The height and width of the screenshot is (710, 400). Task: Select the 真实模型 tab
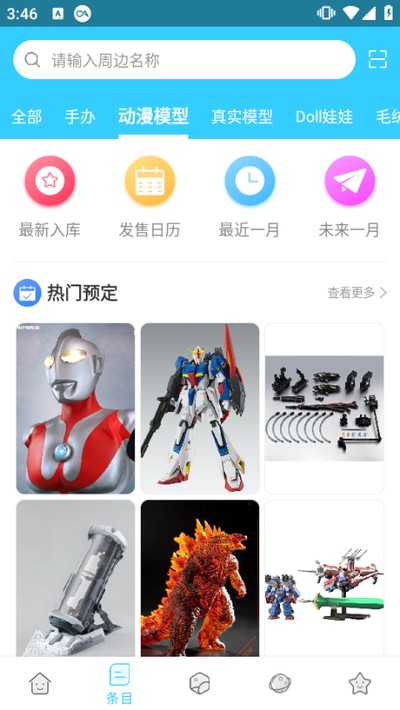click(242, 117)
